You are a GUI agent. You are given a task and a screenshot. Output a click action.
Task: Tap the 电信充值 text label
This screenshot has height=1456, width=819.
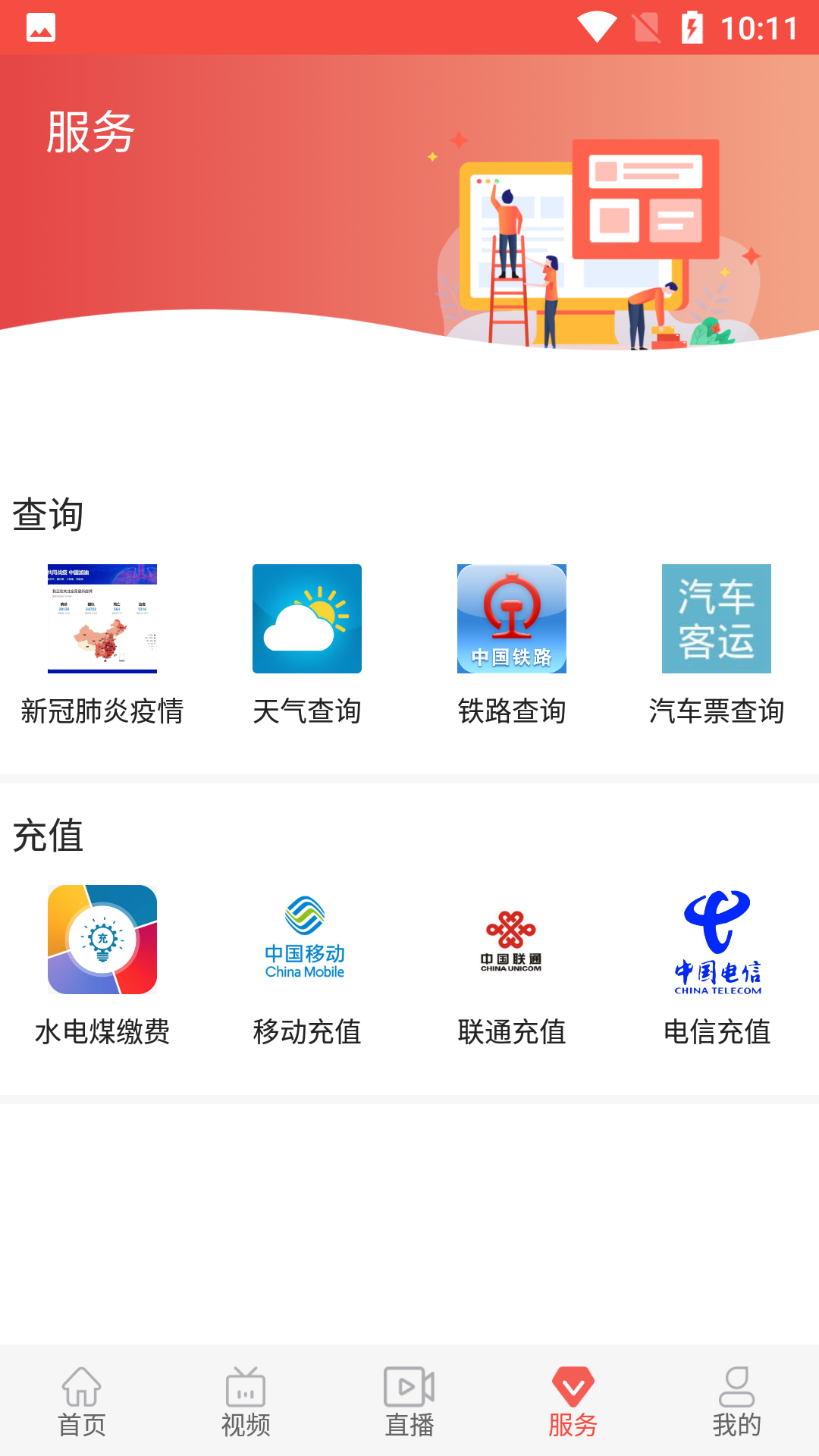717,1031
